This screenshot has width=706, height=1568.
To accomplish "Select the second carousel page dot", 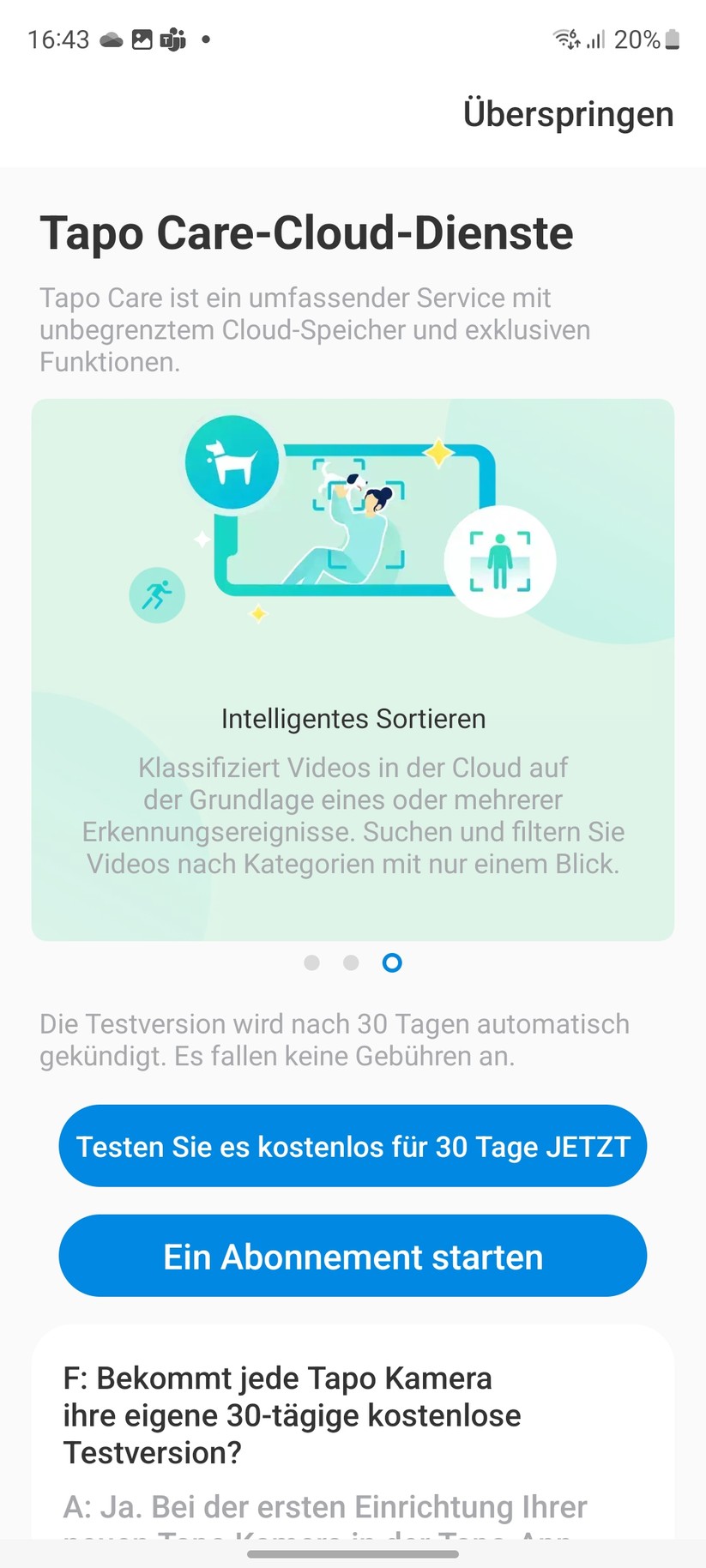I will (x=351, y=962).
